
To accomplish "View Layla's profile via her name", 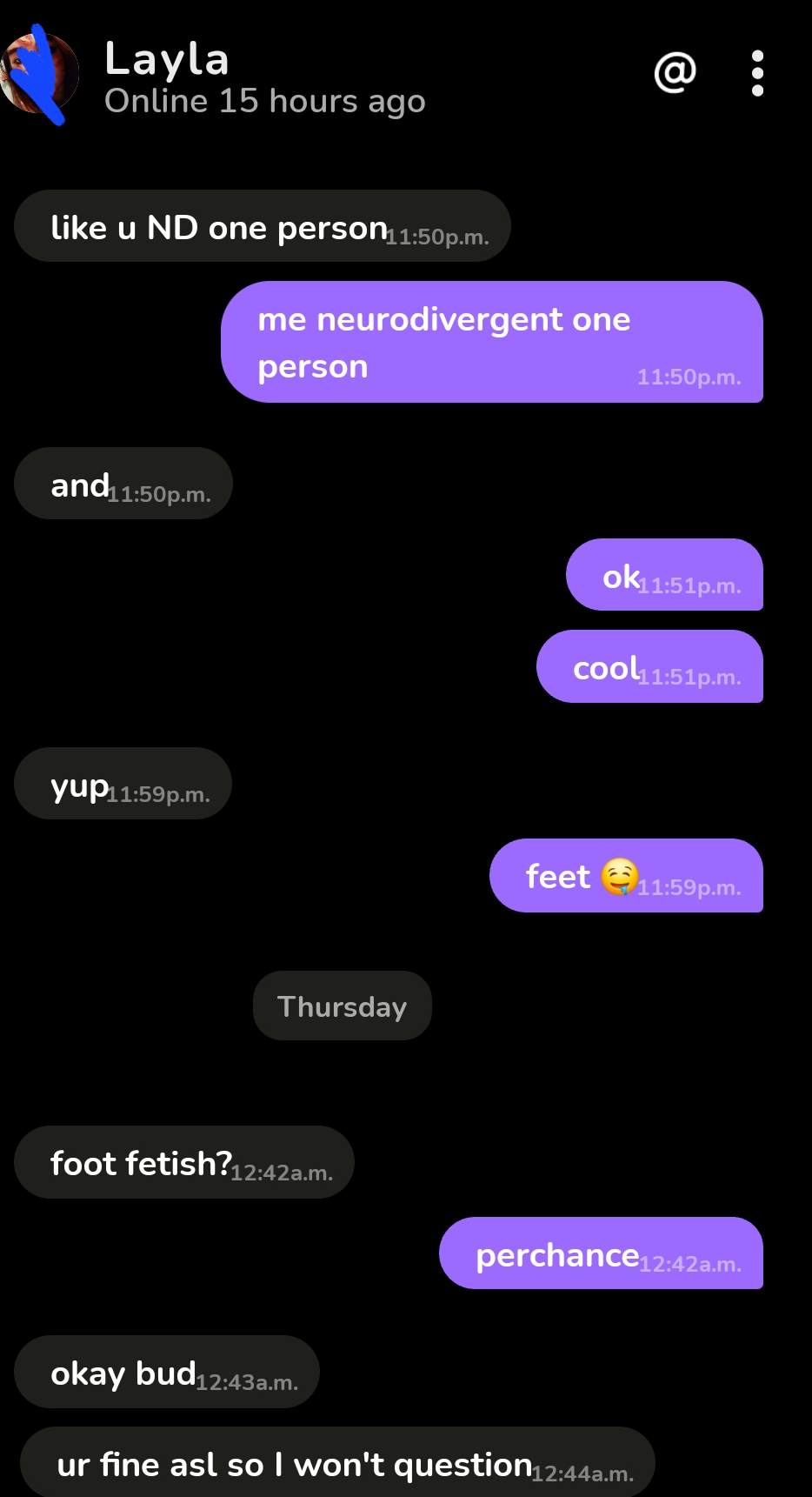I will (167, 59).
